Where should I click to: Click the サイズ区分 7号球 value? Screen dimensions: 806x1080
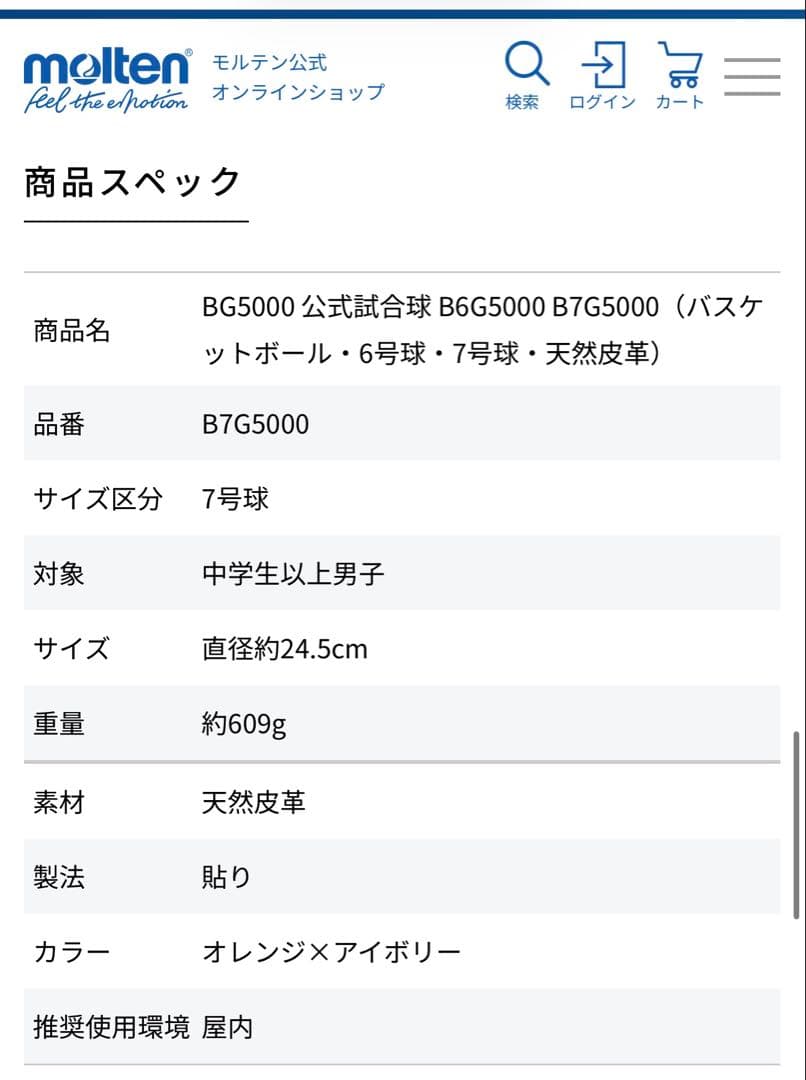pos(234,498)
